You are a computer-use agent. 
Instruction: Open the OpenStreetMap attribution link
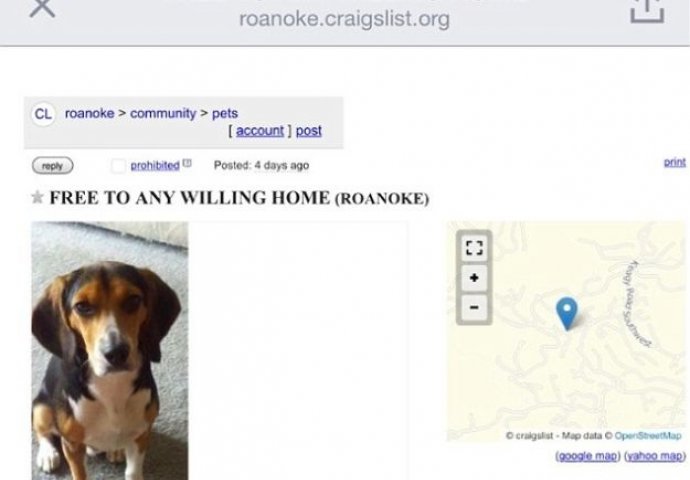point(647,436)
